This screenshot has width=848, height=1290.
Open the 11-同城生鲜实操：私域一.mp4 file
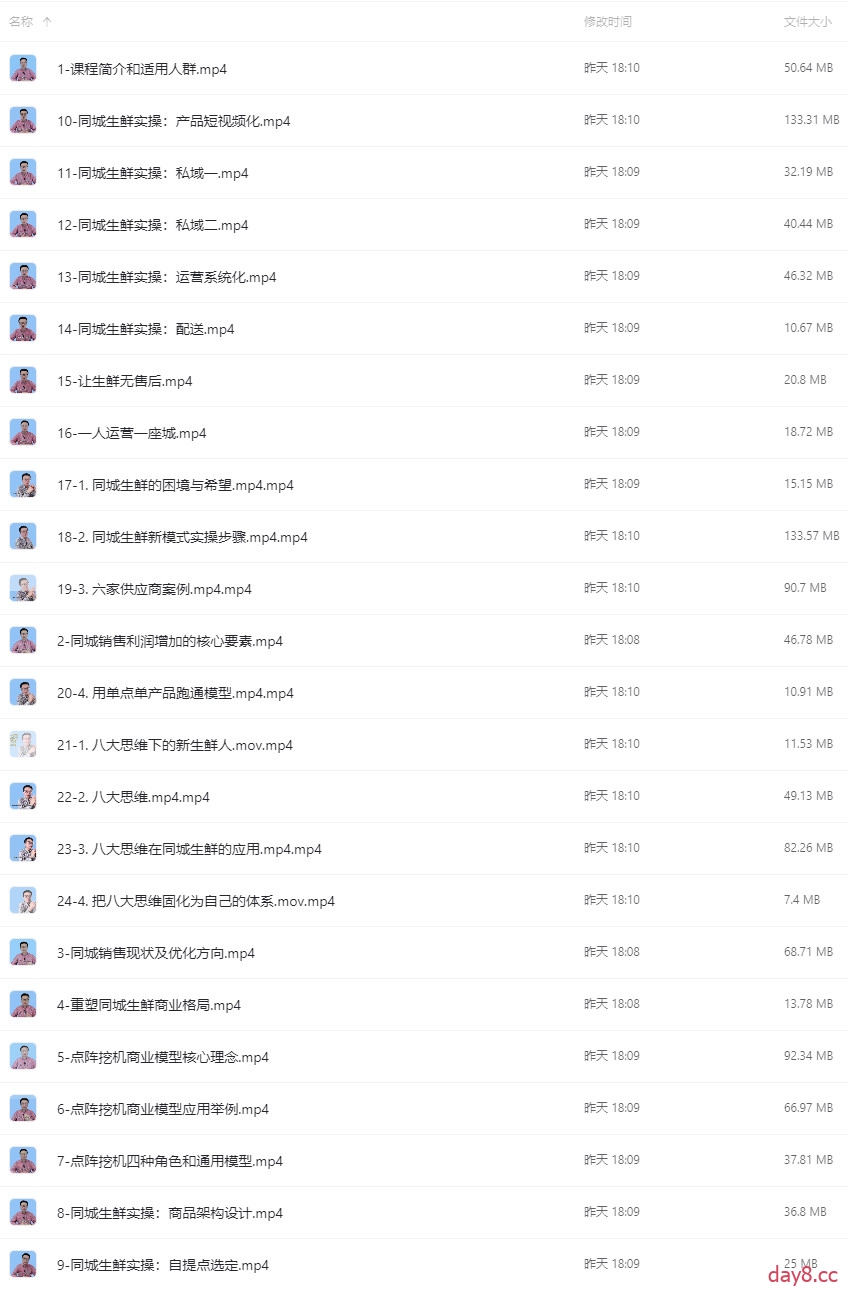[152, 173]
